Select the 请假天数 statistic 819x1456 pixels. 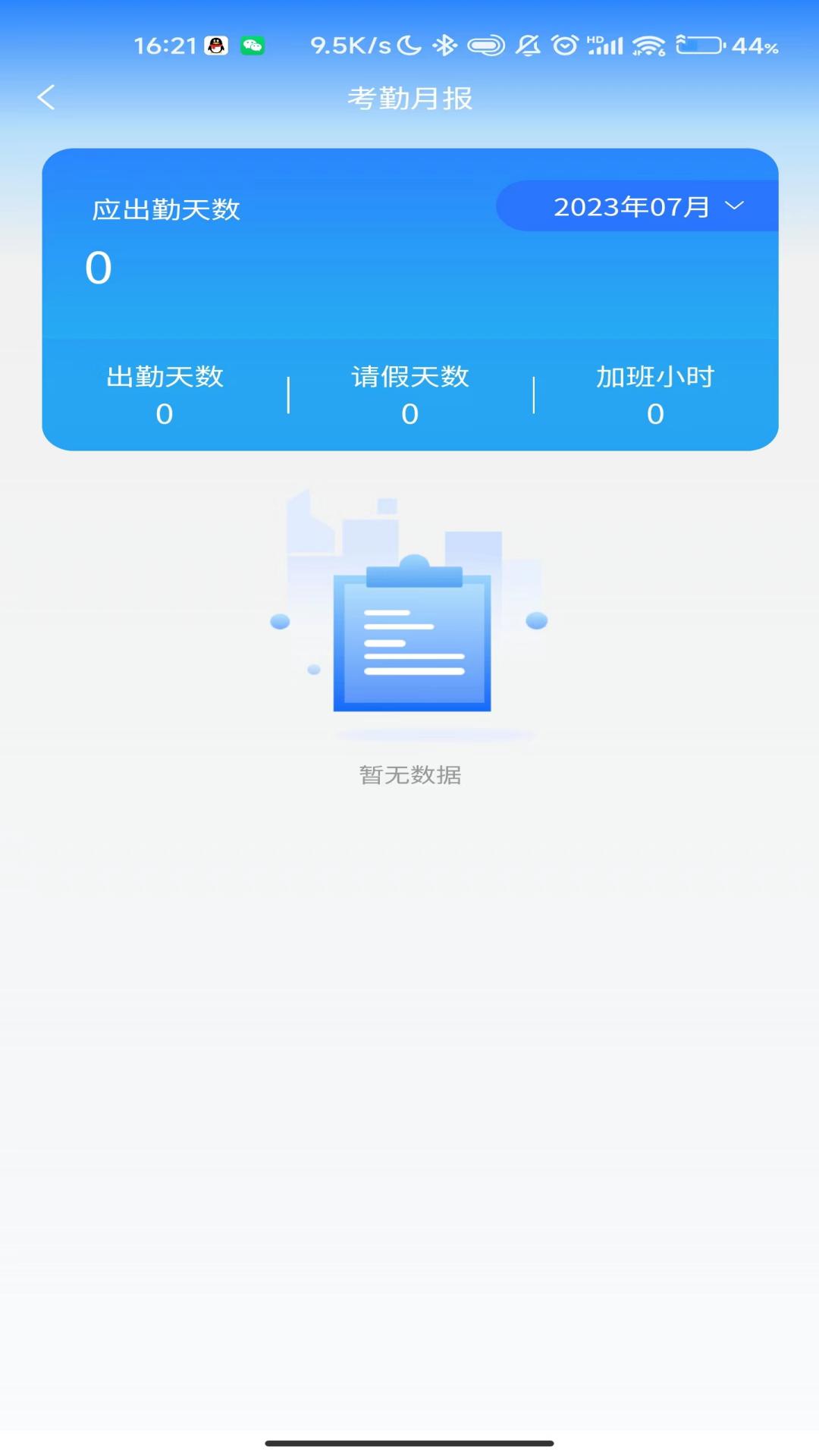[410, 394]
